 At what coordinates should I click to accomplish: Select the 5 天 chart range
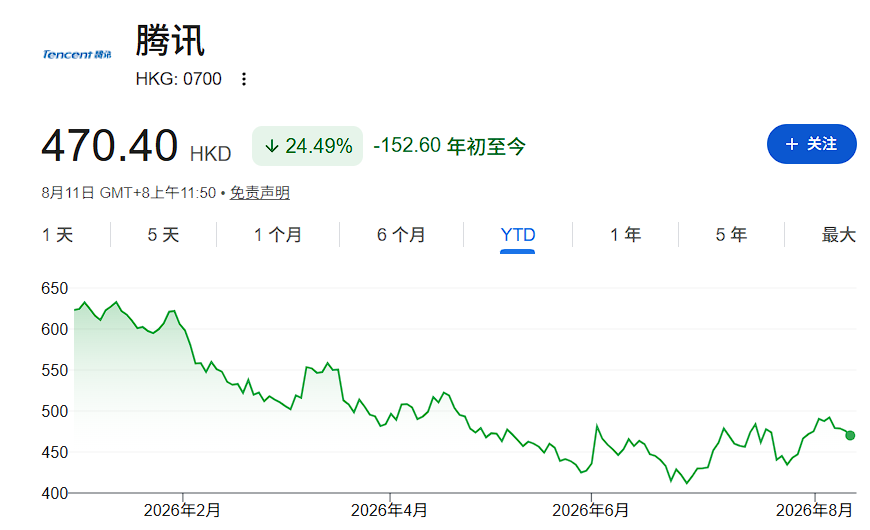[163, 235]
